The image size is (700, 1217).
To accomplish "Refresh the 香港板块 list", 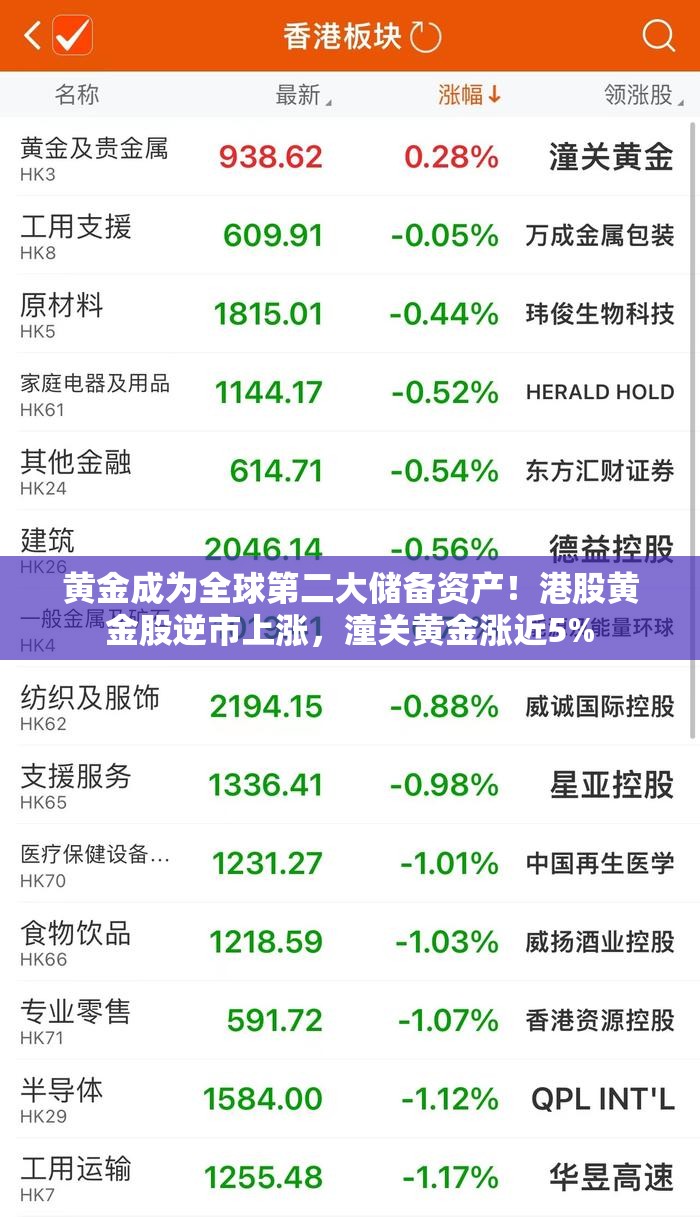I will click(x=426, y=37).
